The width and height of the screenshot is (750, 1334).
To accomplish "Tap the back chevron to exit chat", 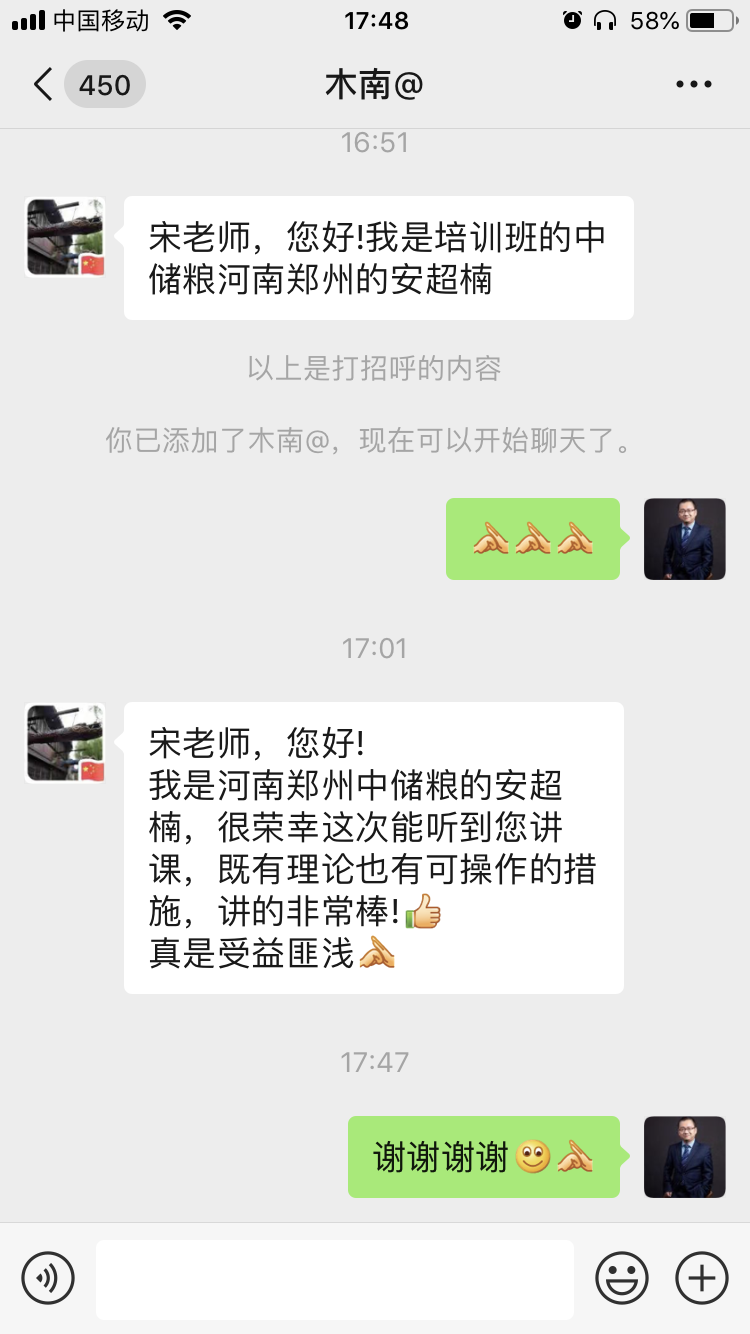I will click(x=42, y=84).
